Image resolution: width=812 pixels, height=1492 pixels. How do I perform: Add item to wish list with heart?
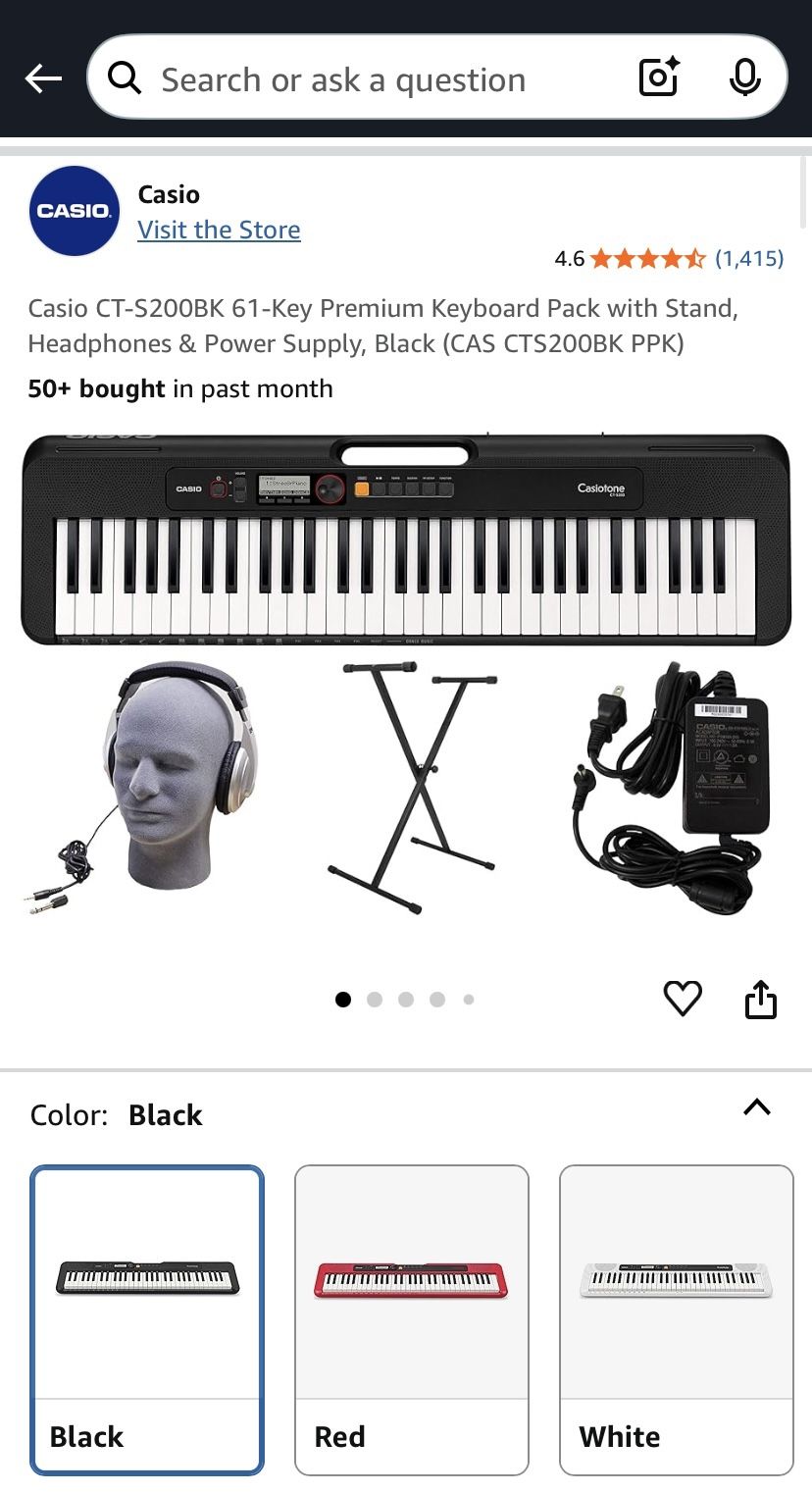[683, 999]
